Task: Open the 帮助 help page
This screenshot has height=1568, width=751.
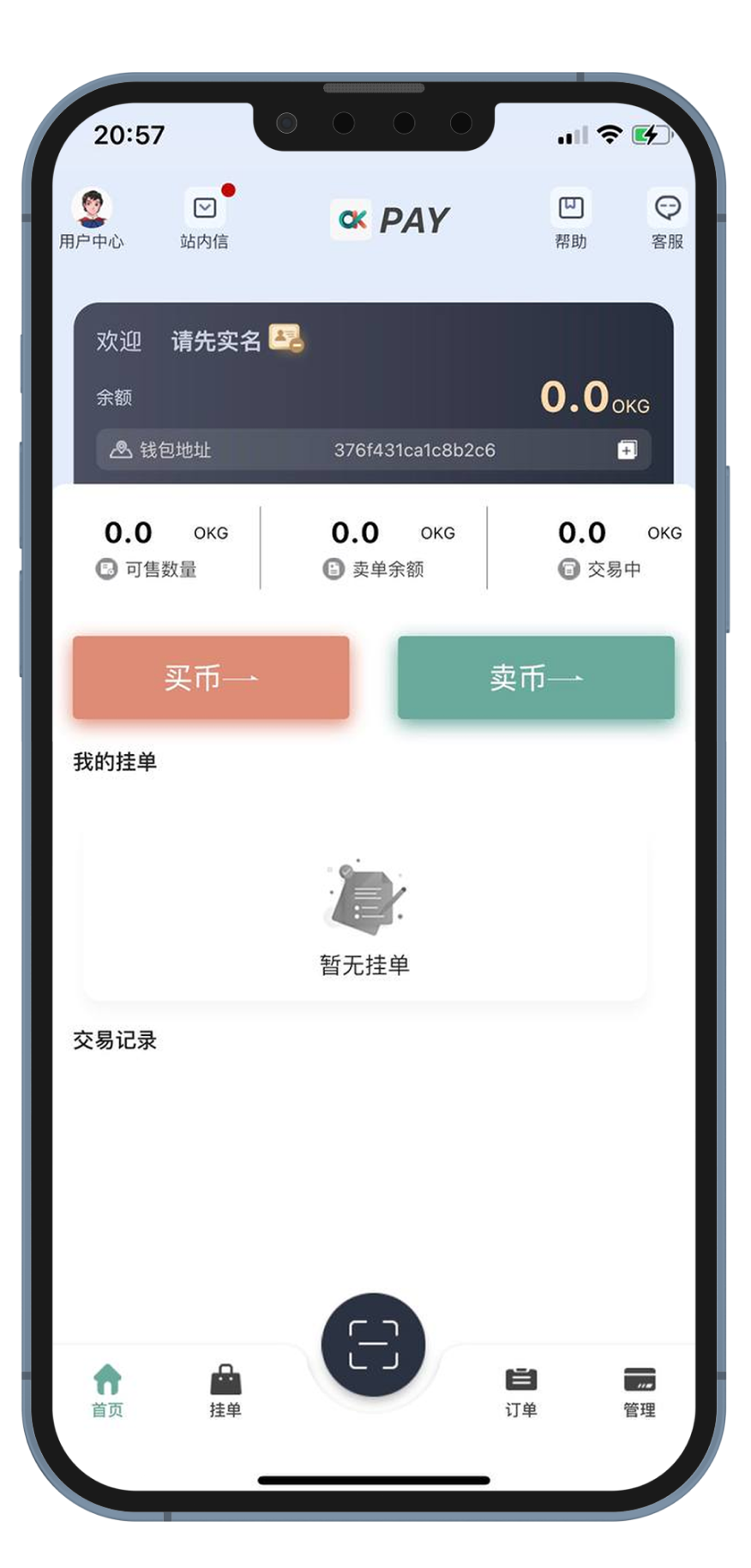Action: pyautogui.click(x=570, y=218)
